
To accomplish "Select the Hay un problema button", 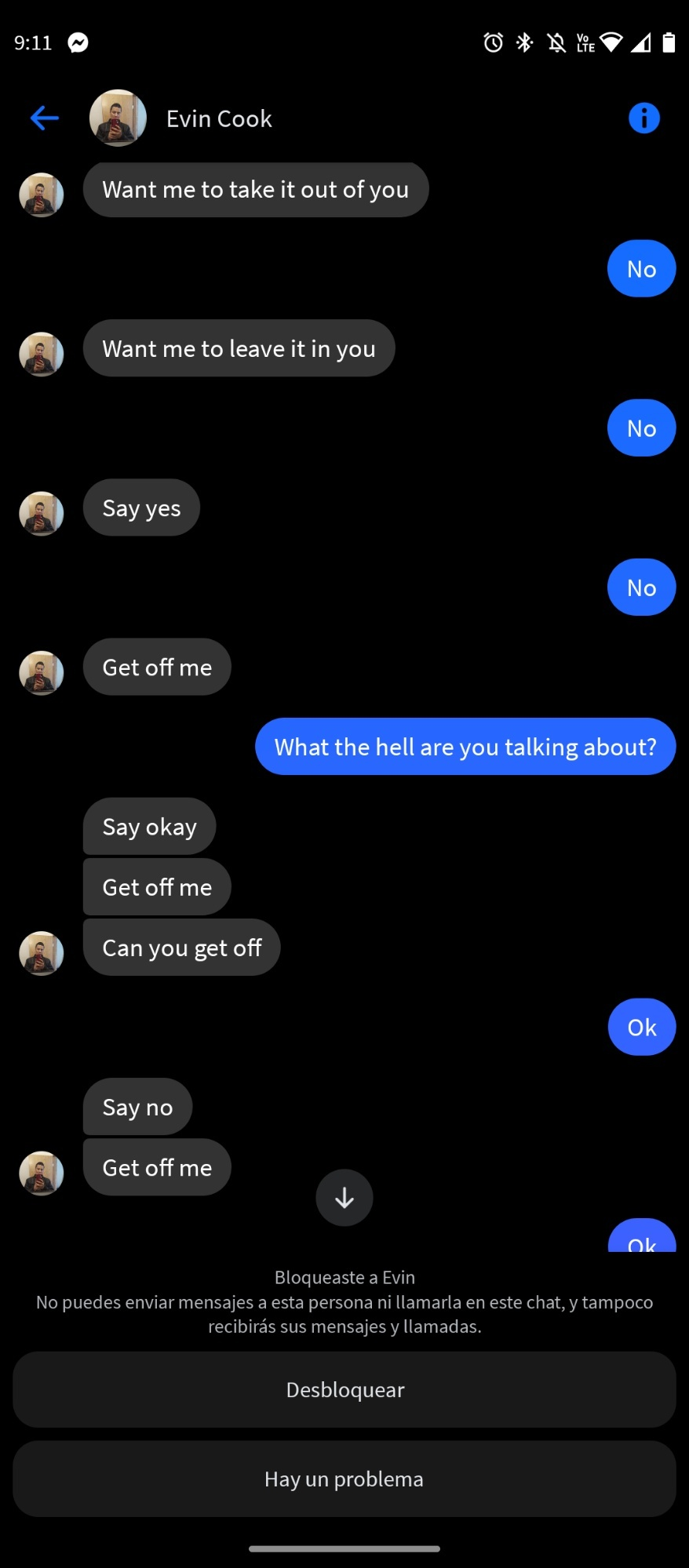I will [x=344, y=1479].
